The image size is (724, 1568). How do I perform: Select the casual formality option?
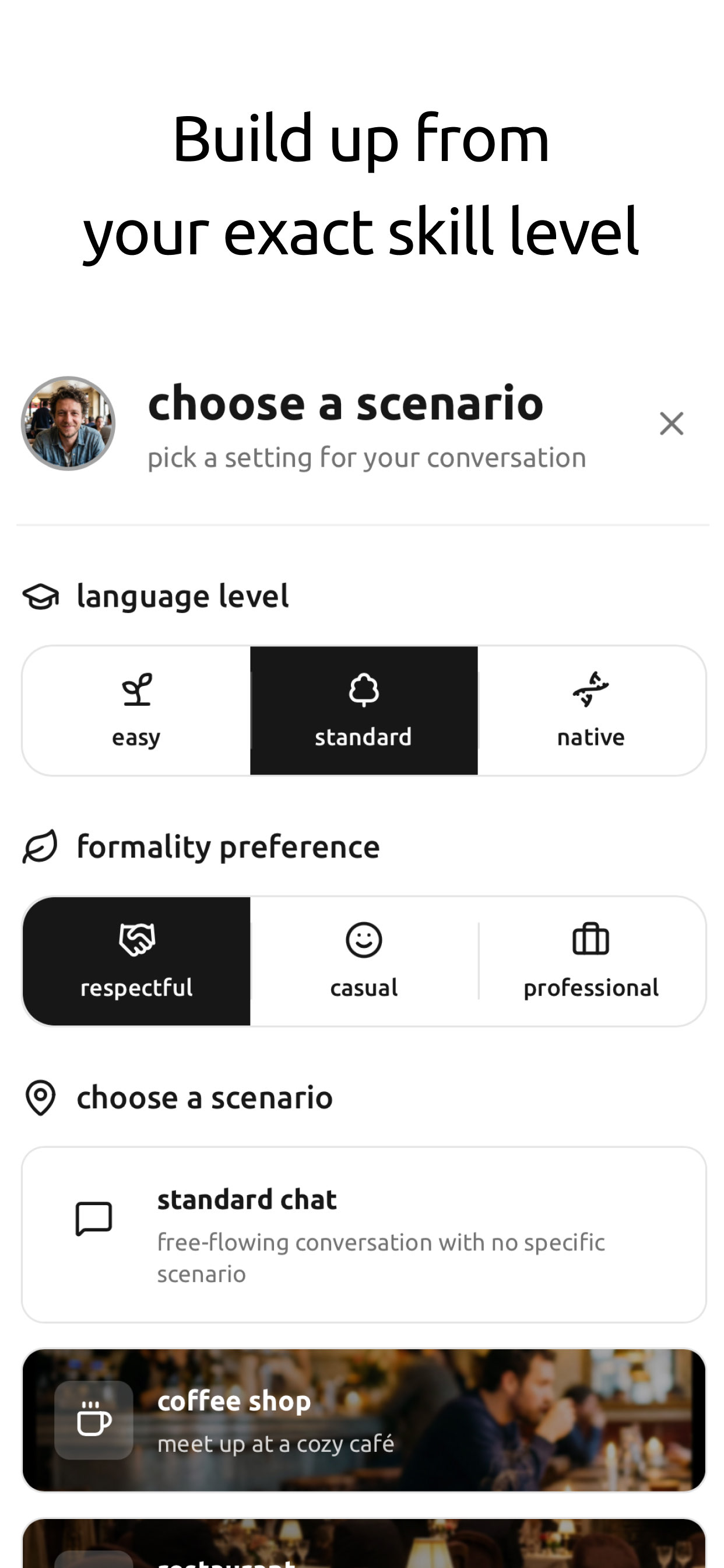click(x=363, y=962)
